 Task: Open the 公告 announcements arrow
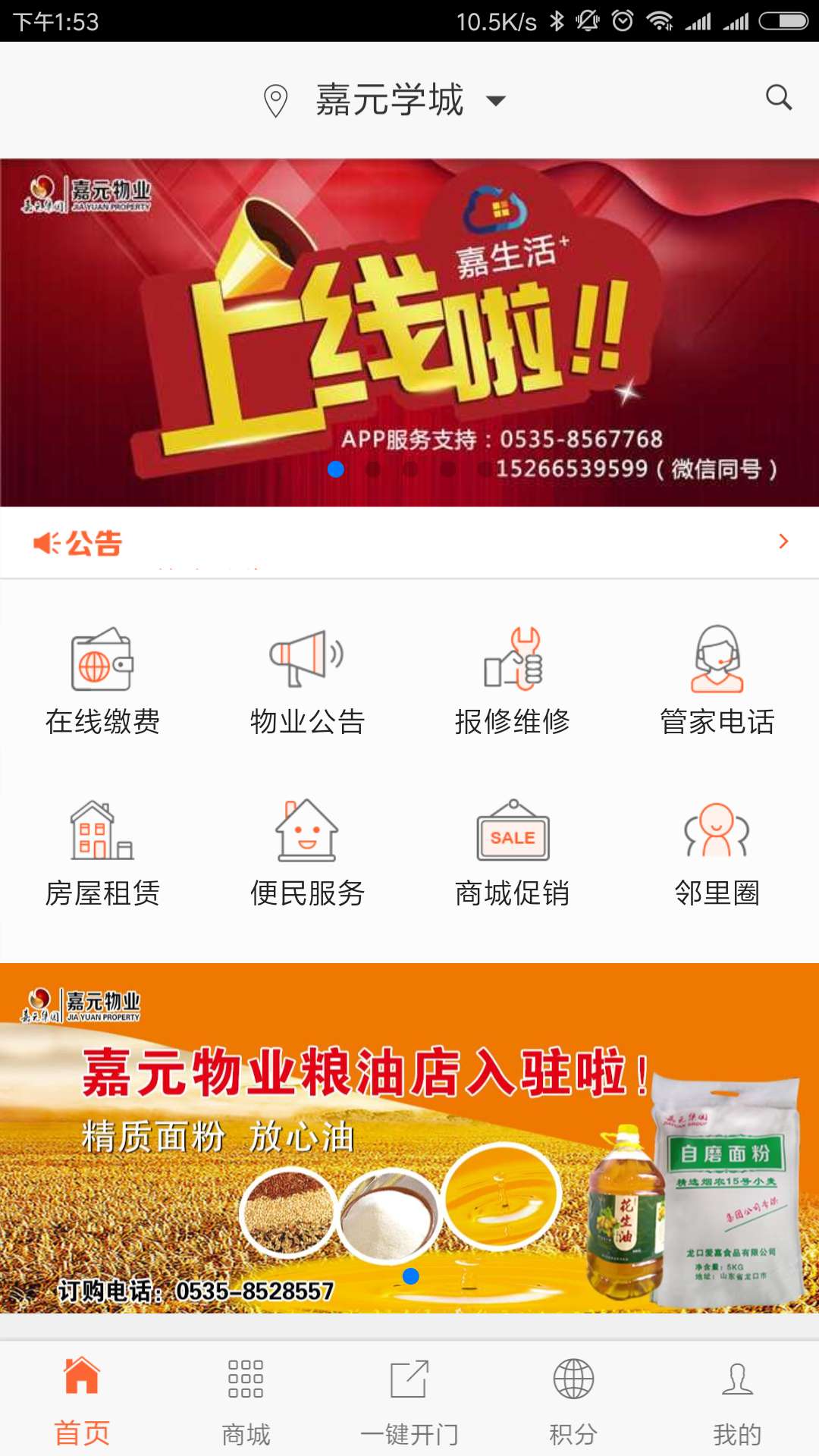click(783, 541)
